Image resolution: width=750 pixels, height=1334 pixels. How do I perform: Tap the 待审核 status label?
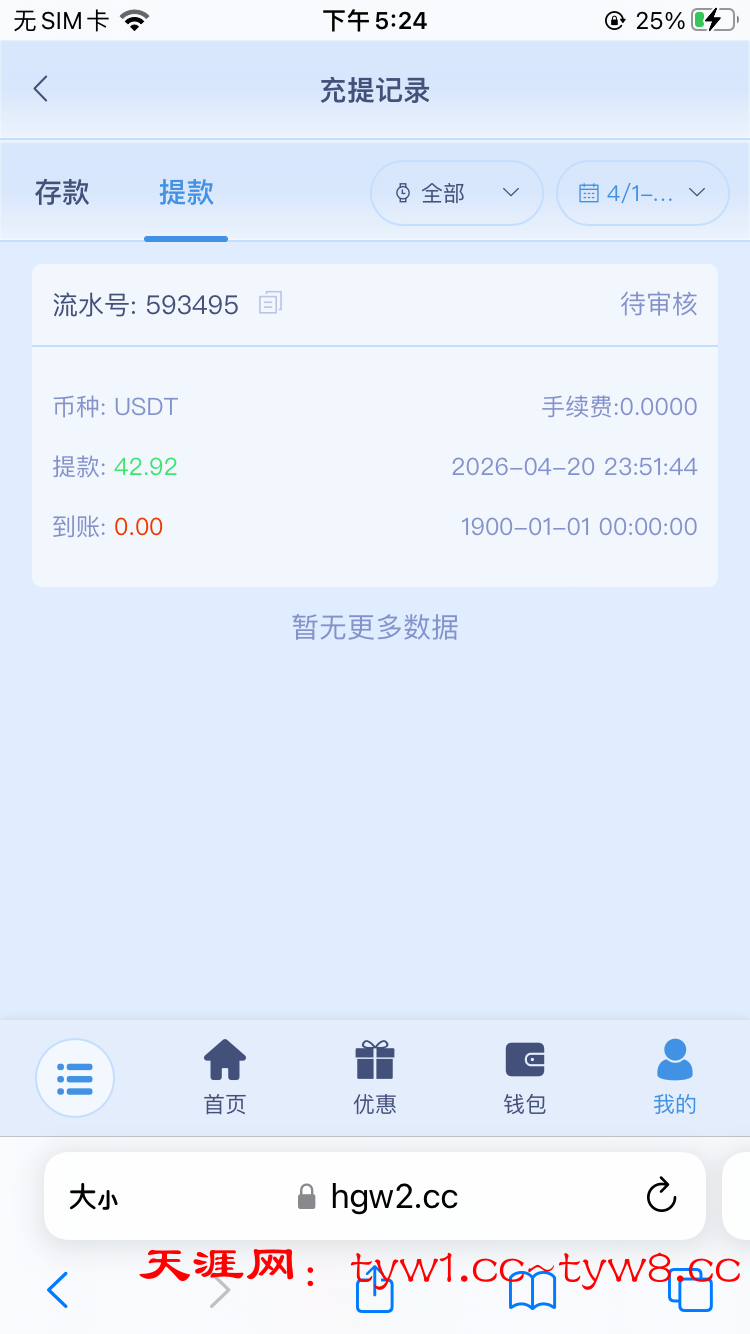(659, 304)
